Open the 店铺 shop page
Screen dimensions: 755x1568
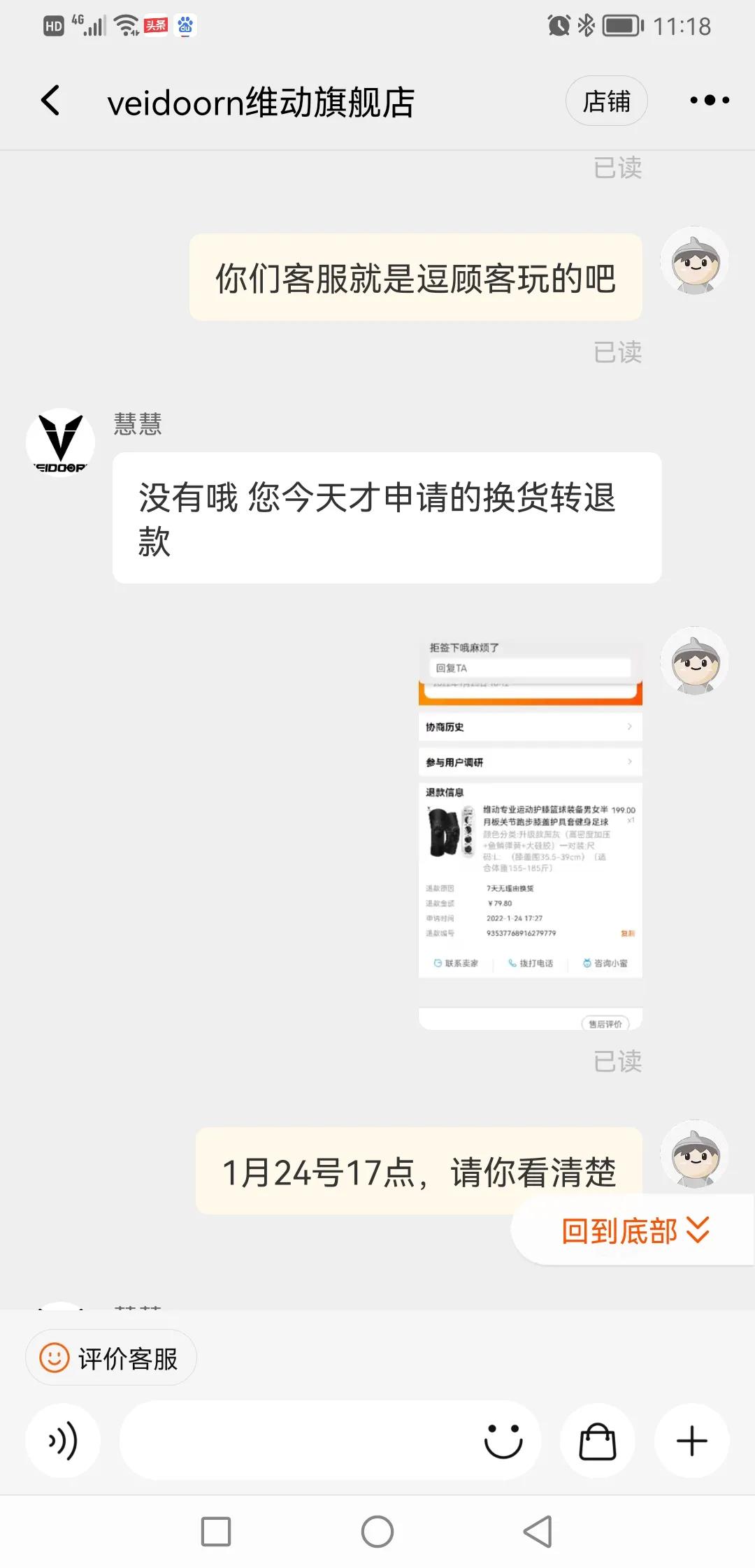tap(606, 100)
